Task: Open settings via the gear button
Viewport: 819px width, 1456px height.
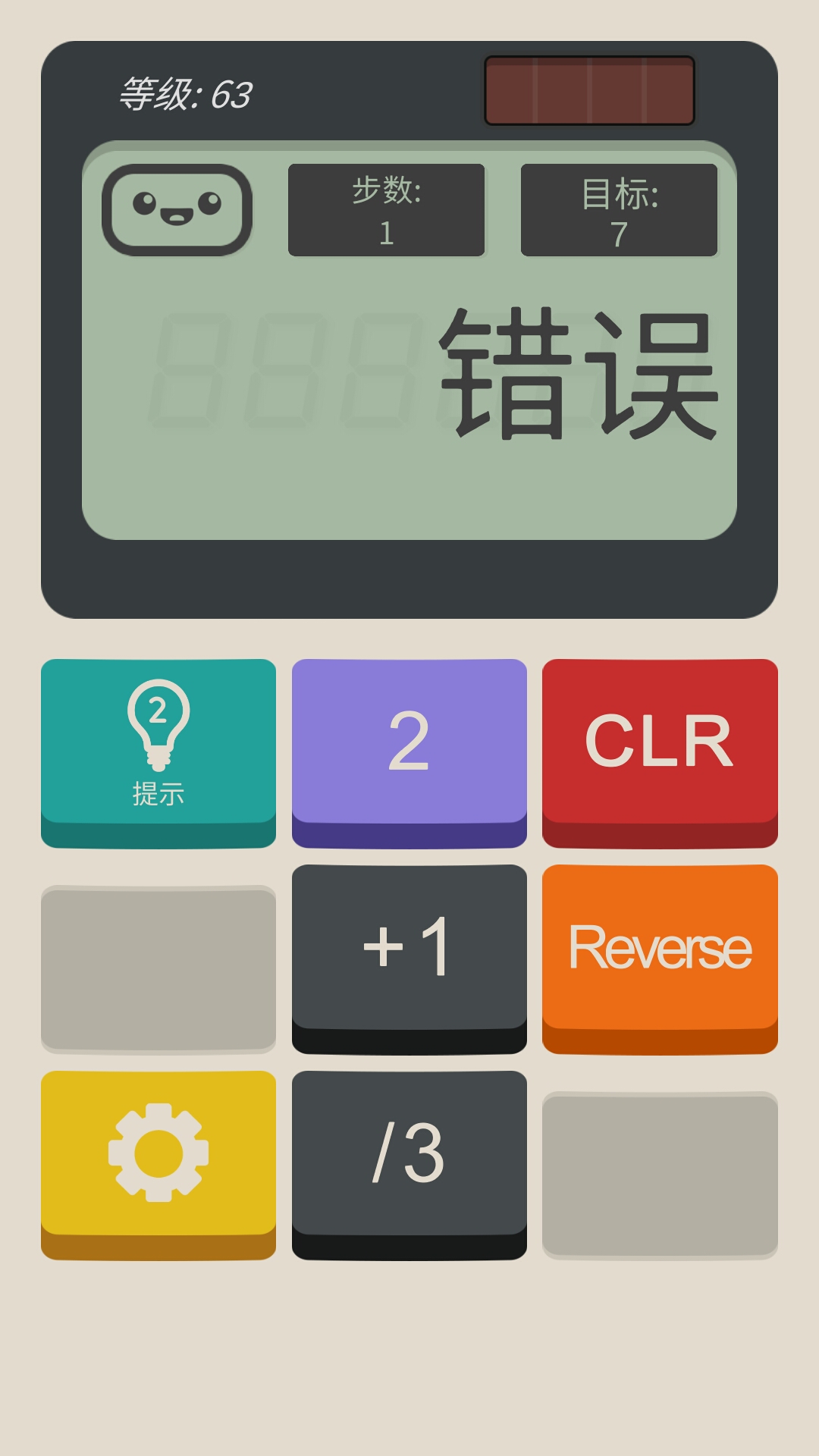Action: point(158,1154)
